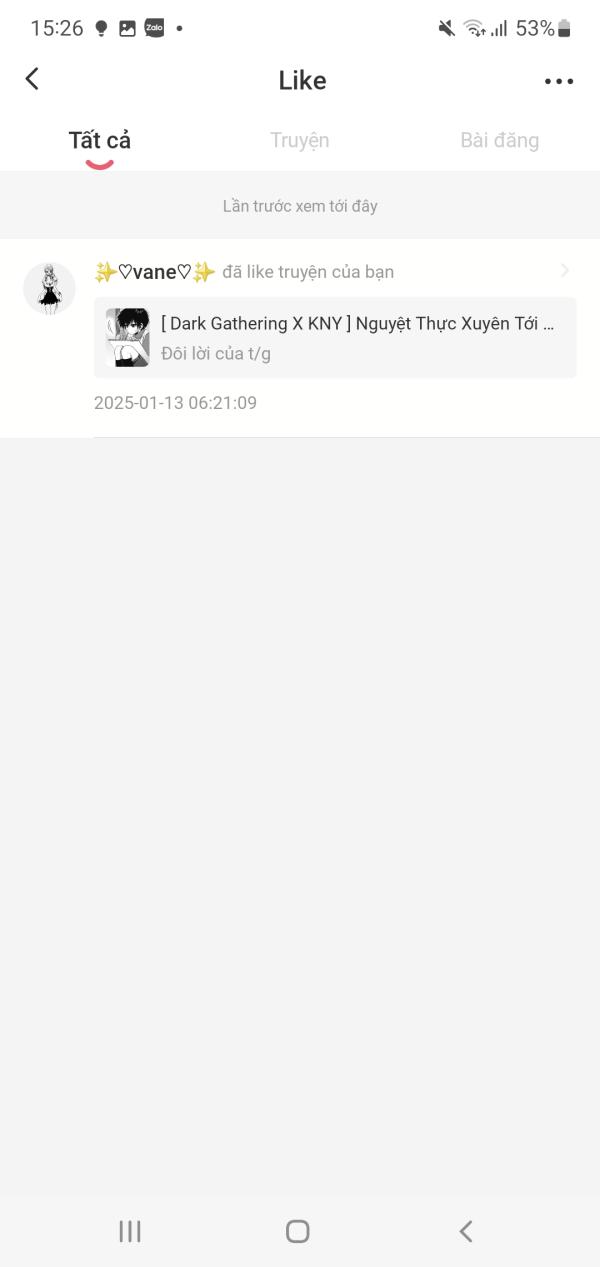Select the Tất cả tab
This screenshot has height=1267, width=600.
click(100, 140)
